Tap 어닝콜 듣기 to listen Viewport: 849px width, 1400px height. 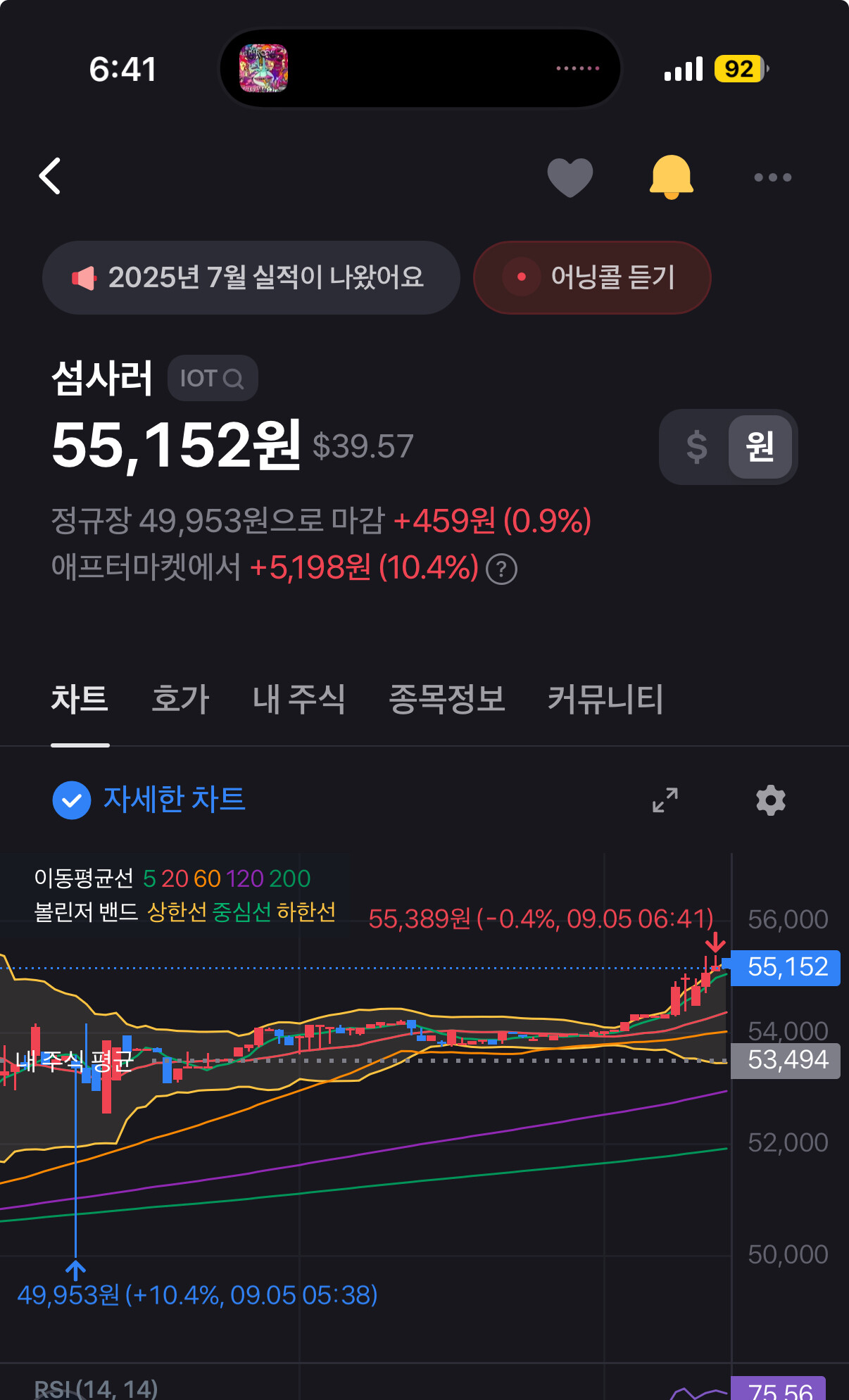coord(592,277)
